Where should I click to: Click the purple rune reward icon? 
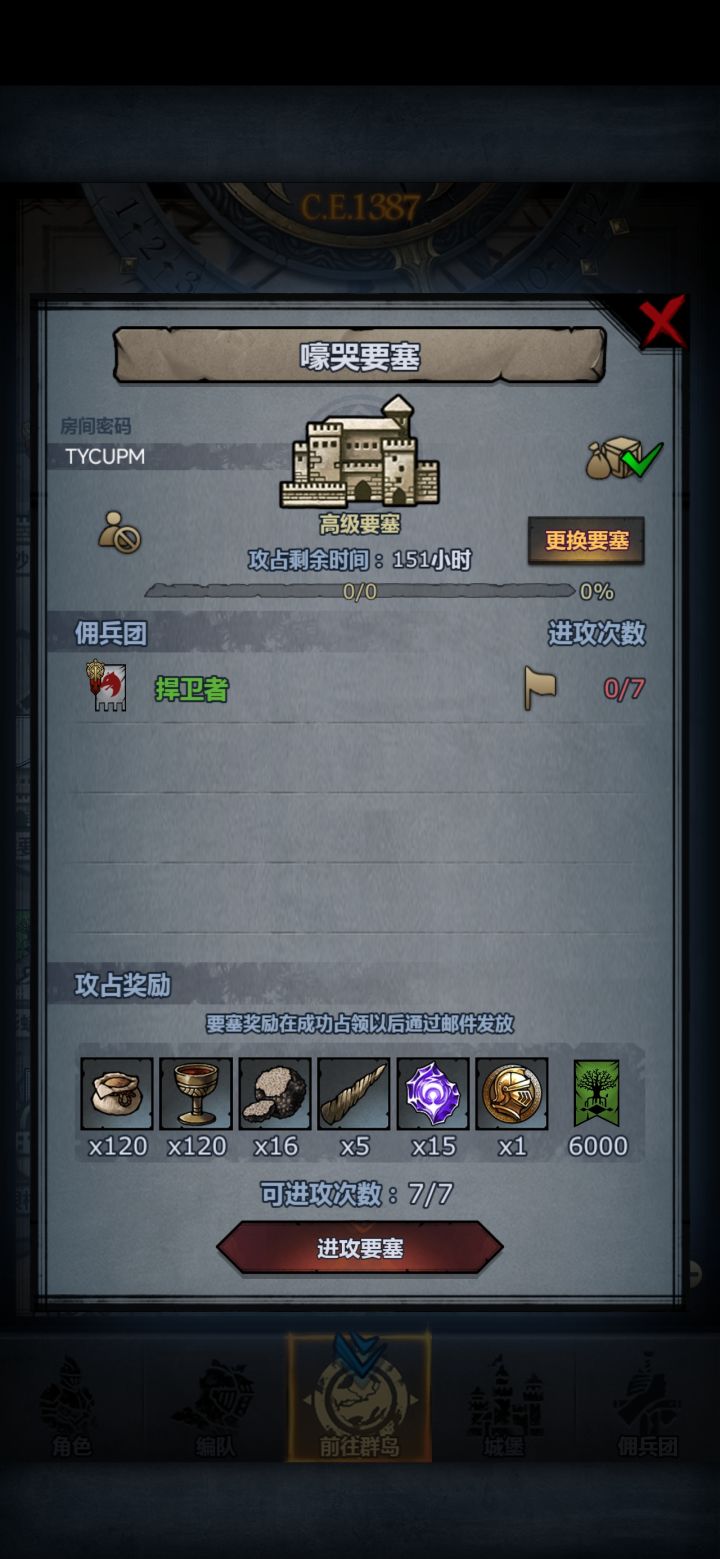point(433,1092)
